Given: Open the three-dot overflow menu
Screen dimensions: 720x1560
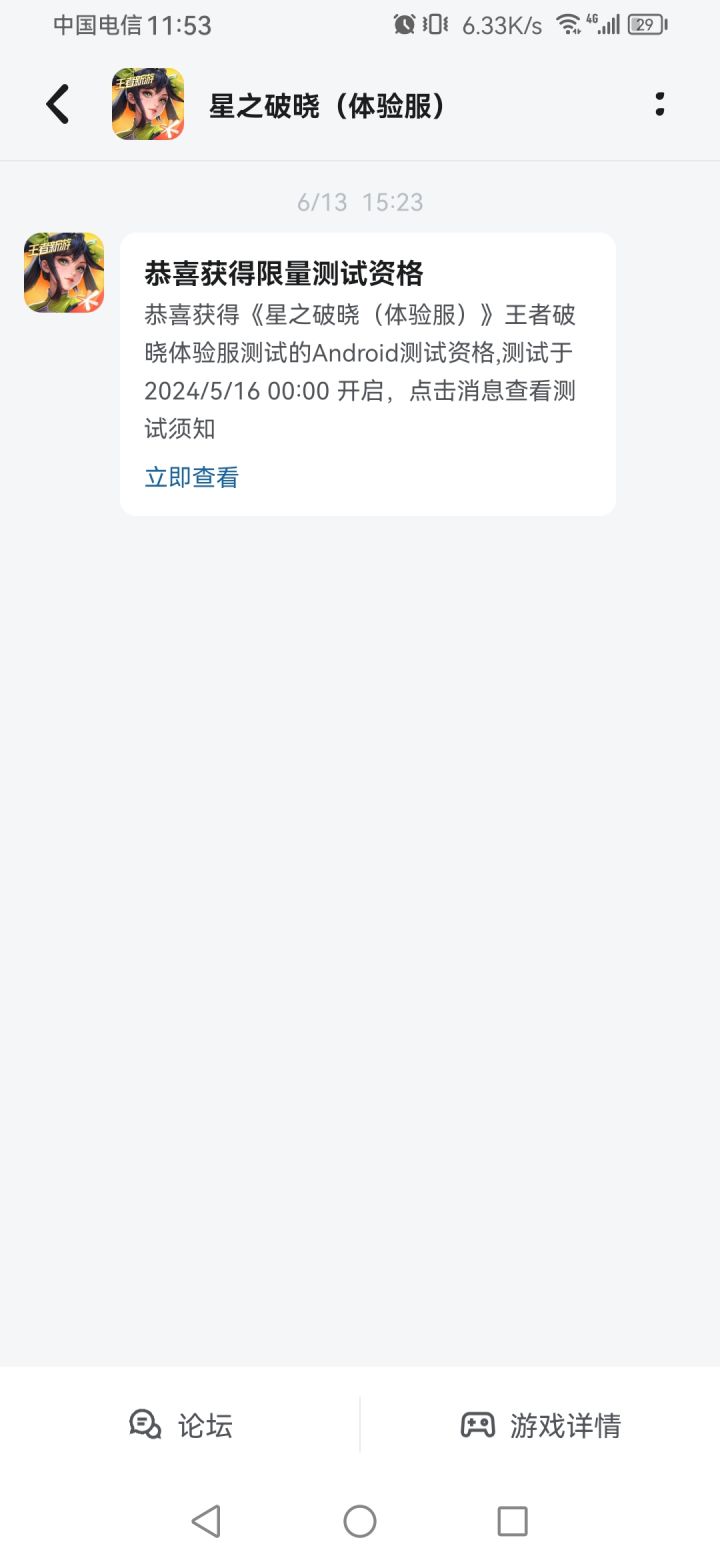Looking at the screenshot, I should coord(659,104).
